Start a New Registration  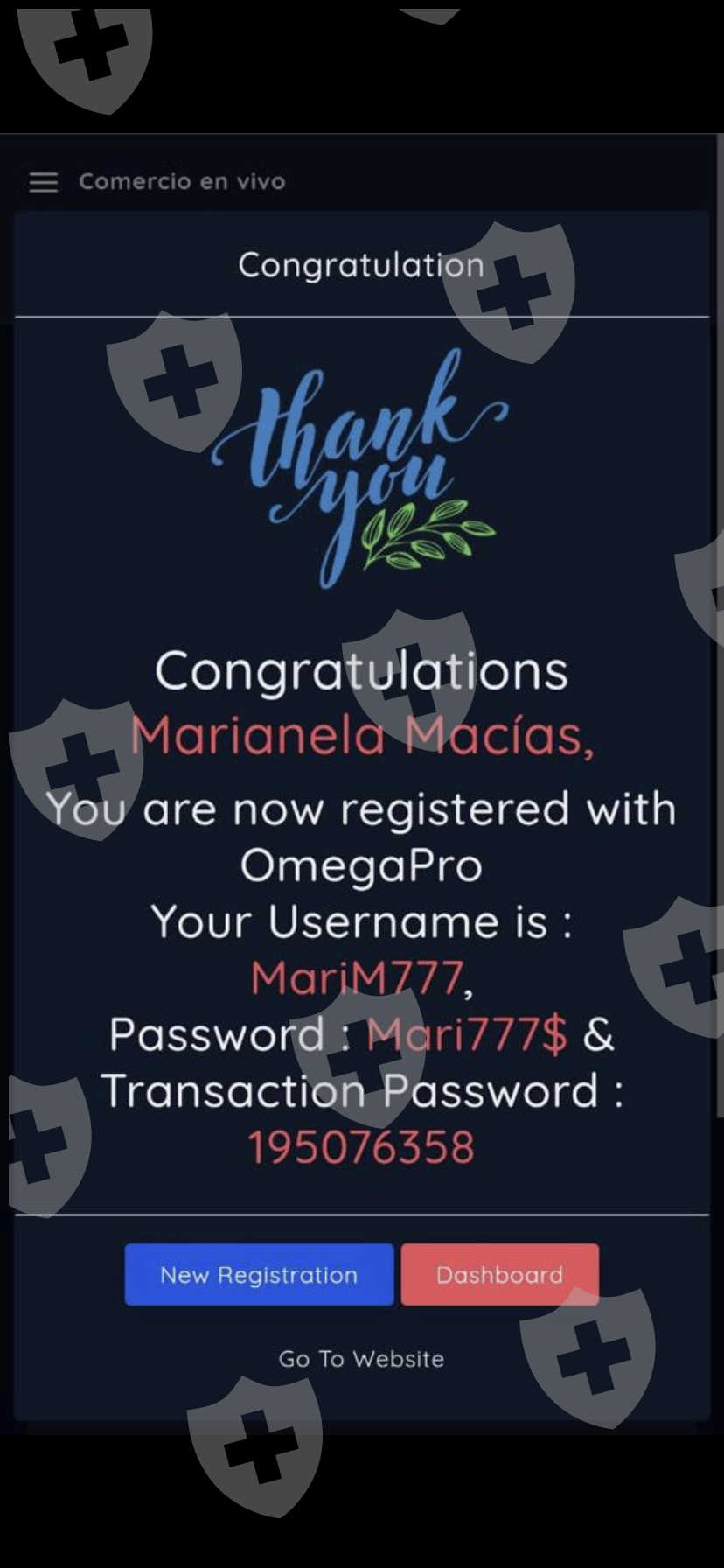259,1274
